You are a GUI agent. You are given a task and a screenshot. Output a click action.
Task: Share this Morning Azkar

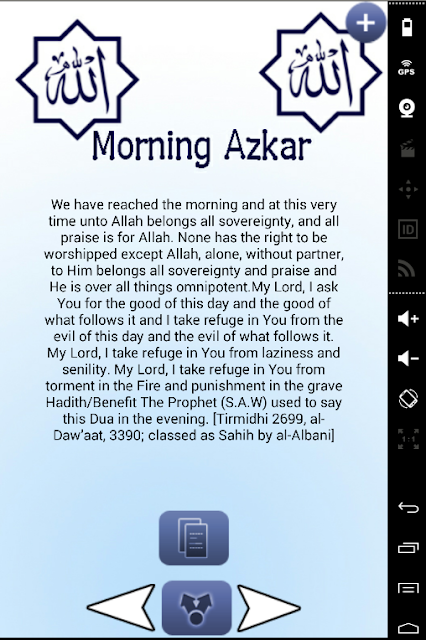coord(196,607)
